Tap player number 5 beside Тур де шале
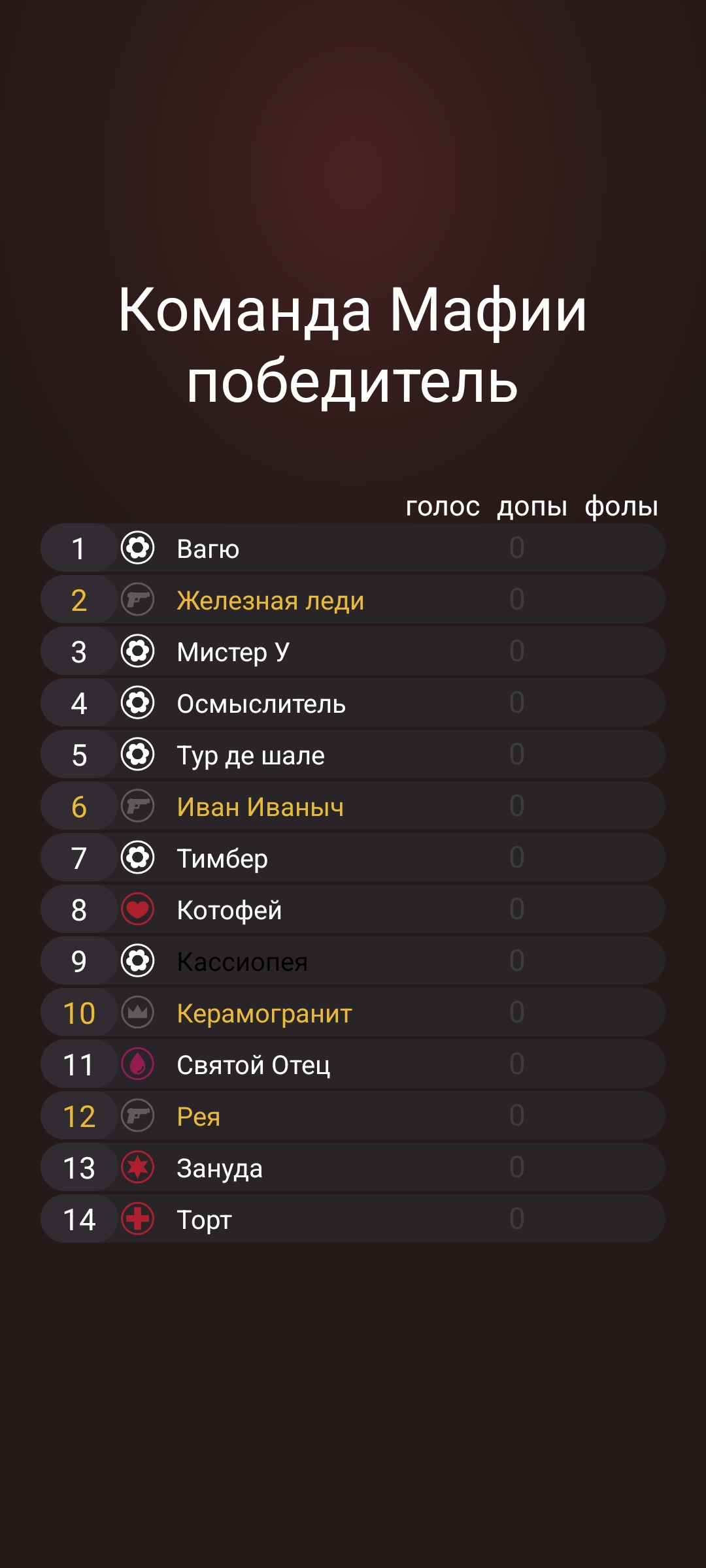The image size is (706, 1568). [79, 754]
